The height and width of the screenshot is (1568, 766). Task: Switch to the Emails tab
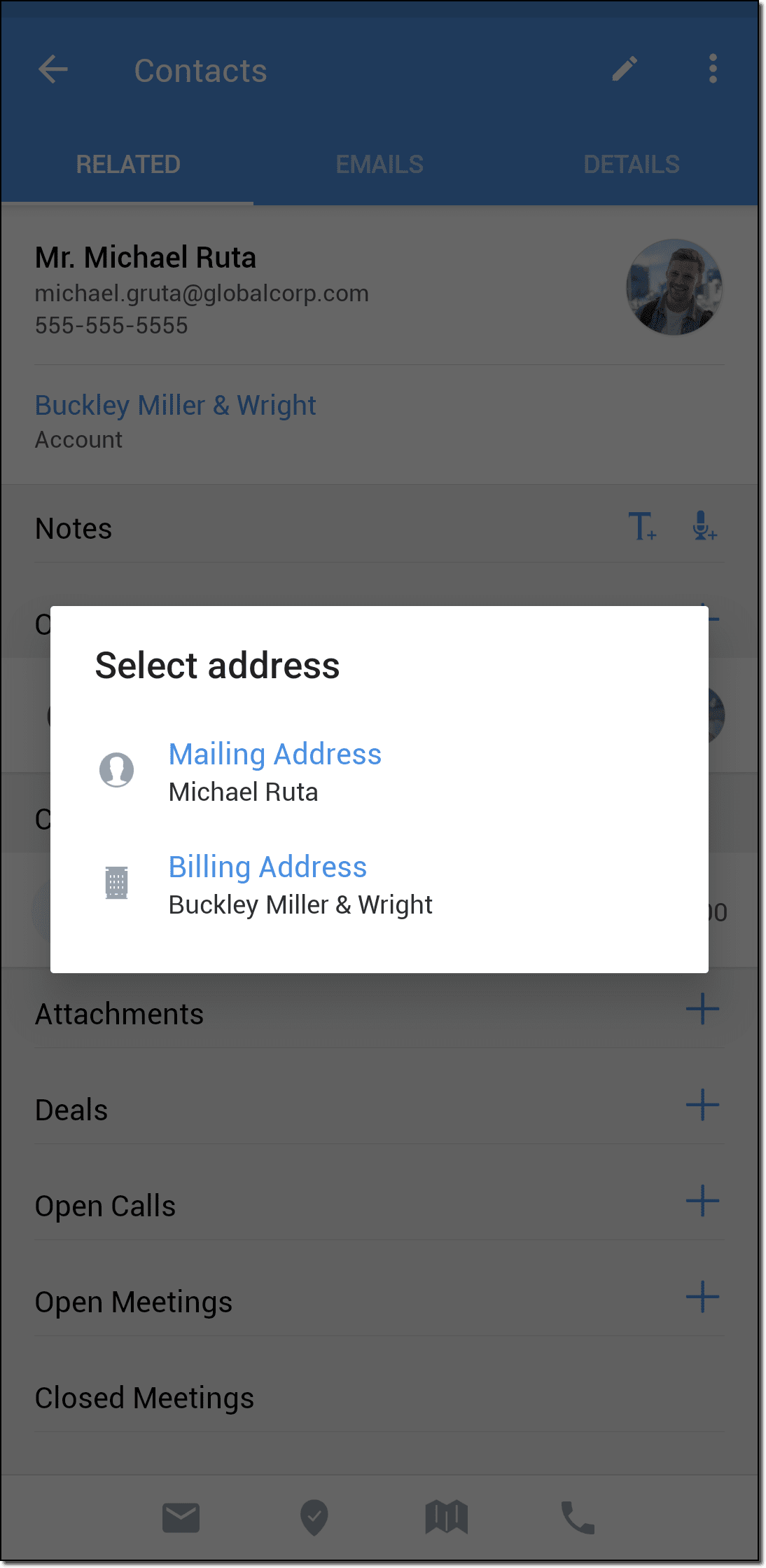pos(379,165)
